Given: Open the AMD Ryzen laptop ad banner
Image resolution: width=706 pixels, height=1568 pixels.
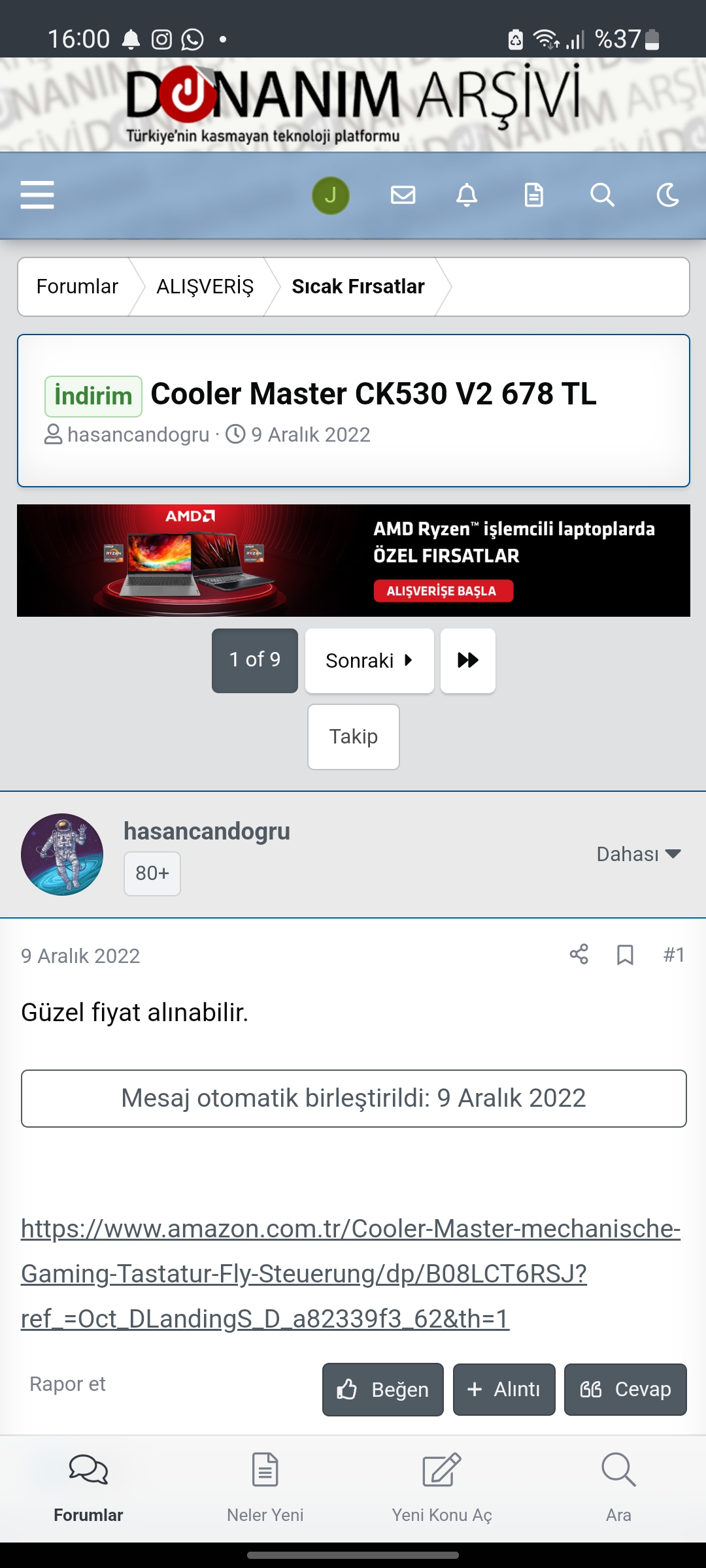Looking at the screenshot, I should pos(353,561).
